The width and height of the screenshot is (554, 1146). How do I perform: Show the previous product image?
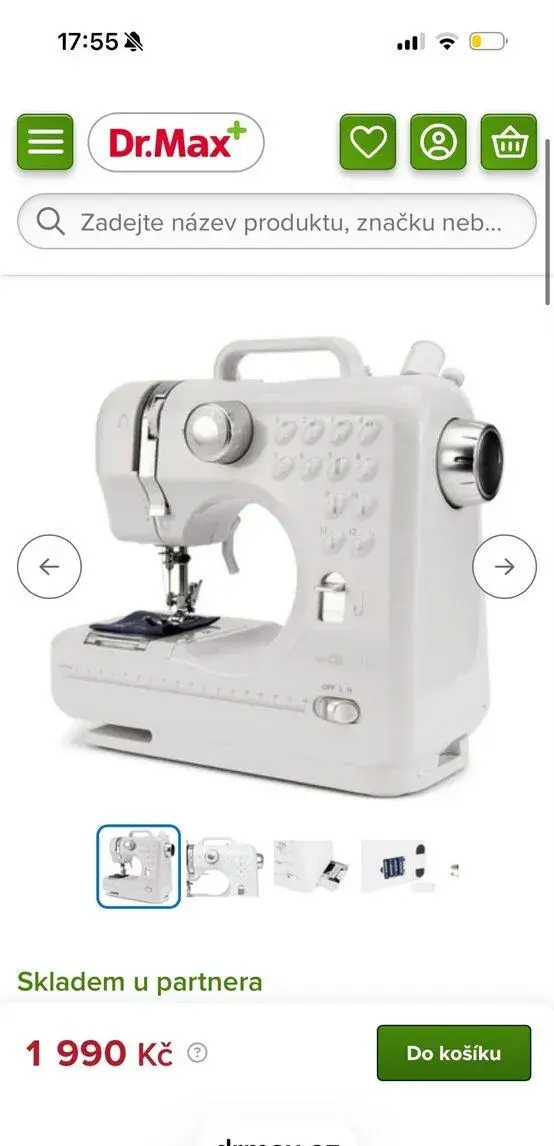(x=49, y=566)
